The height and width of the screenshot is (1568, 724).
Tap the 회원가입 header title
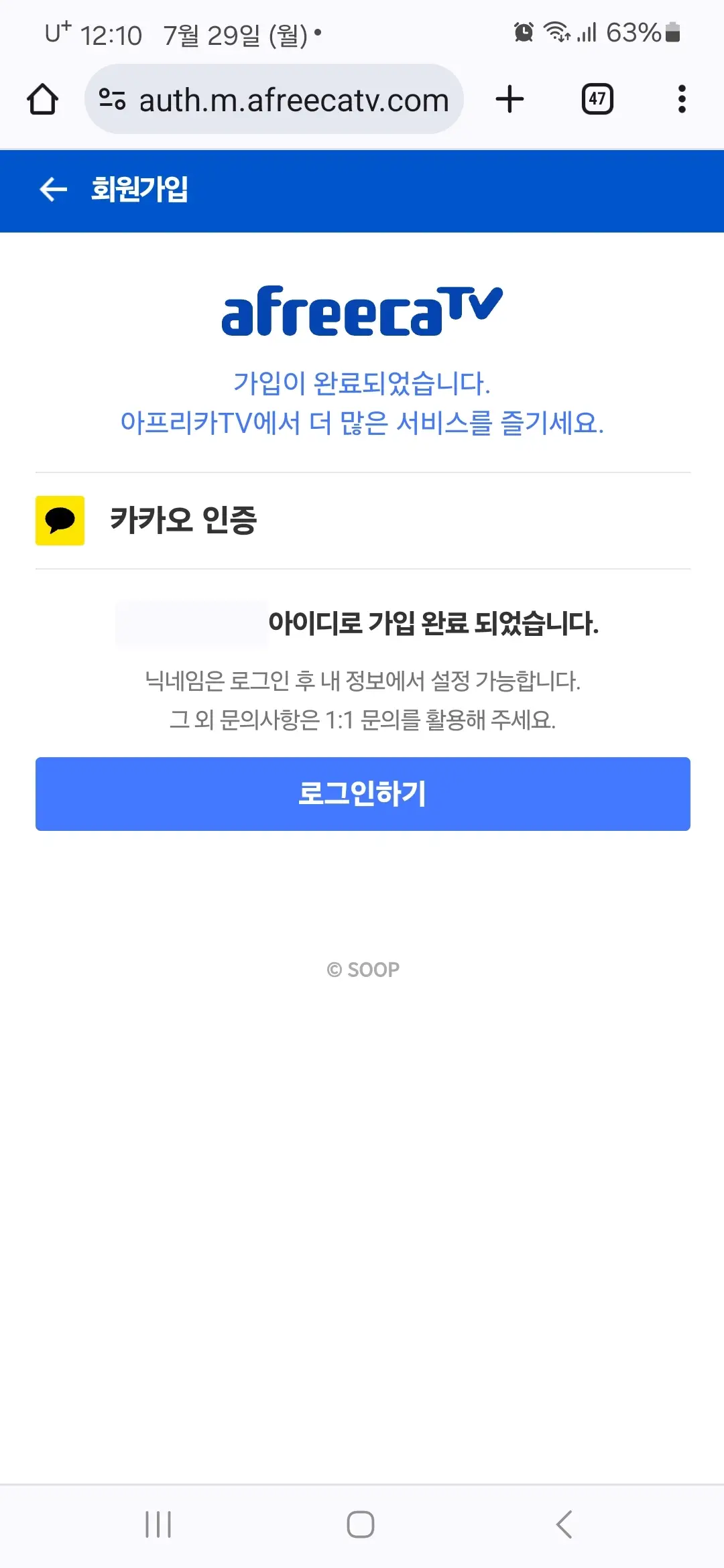click(139, 191)
